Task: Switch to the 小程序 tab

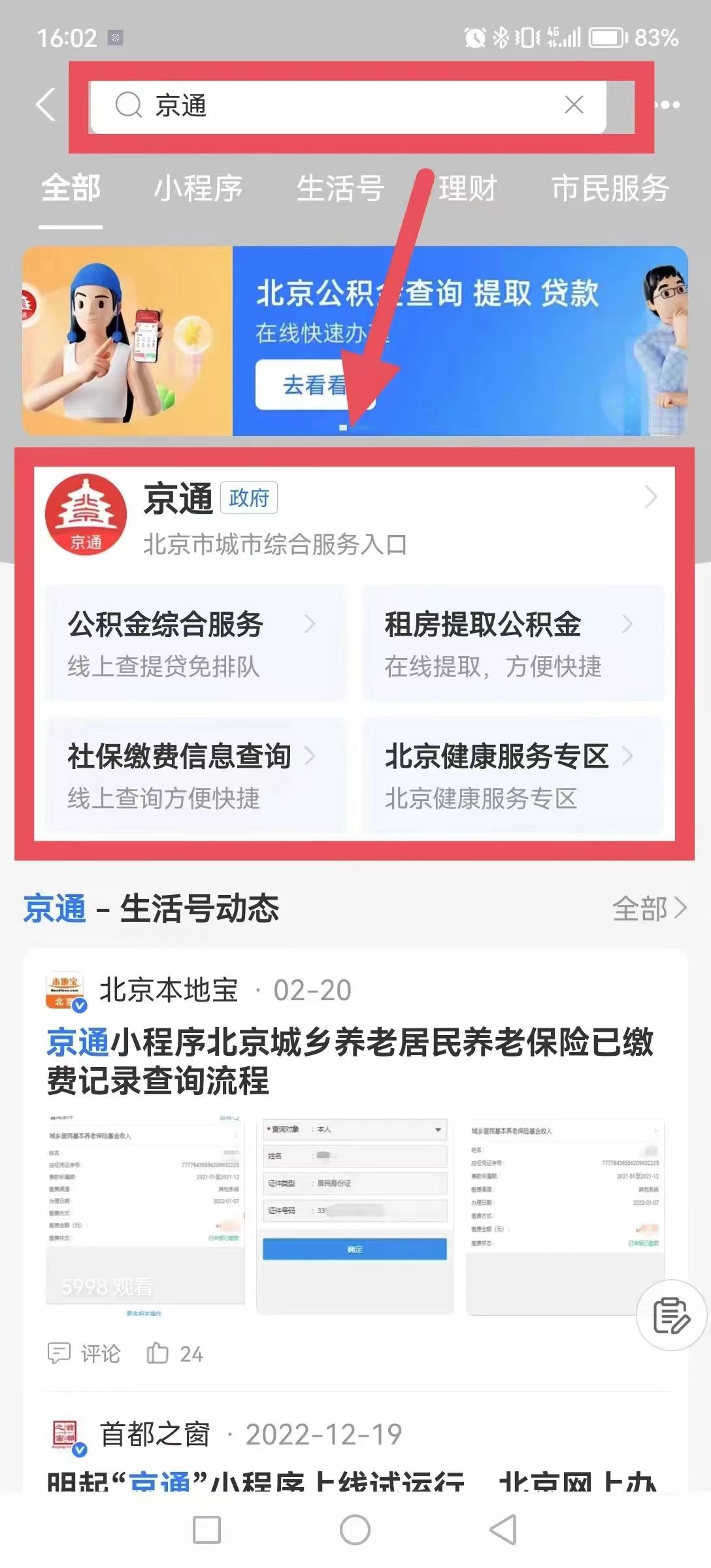Action: click(199, 188)
